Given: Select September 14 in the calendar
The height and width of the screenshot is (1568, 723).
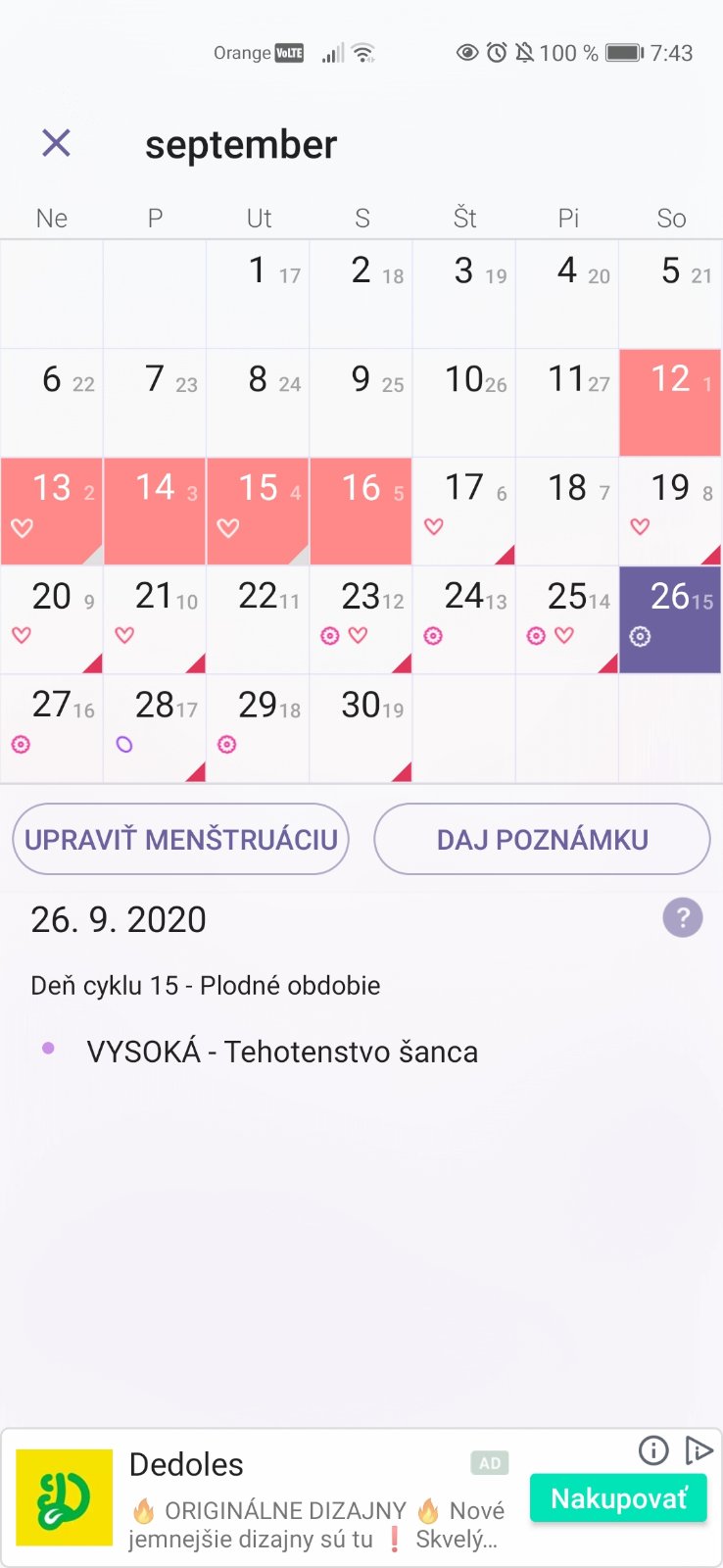Looking at the screenshot, I should (155, 511).
